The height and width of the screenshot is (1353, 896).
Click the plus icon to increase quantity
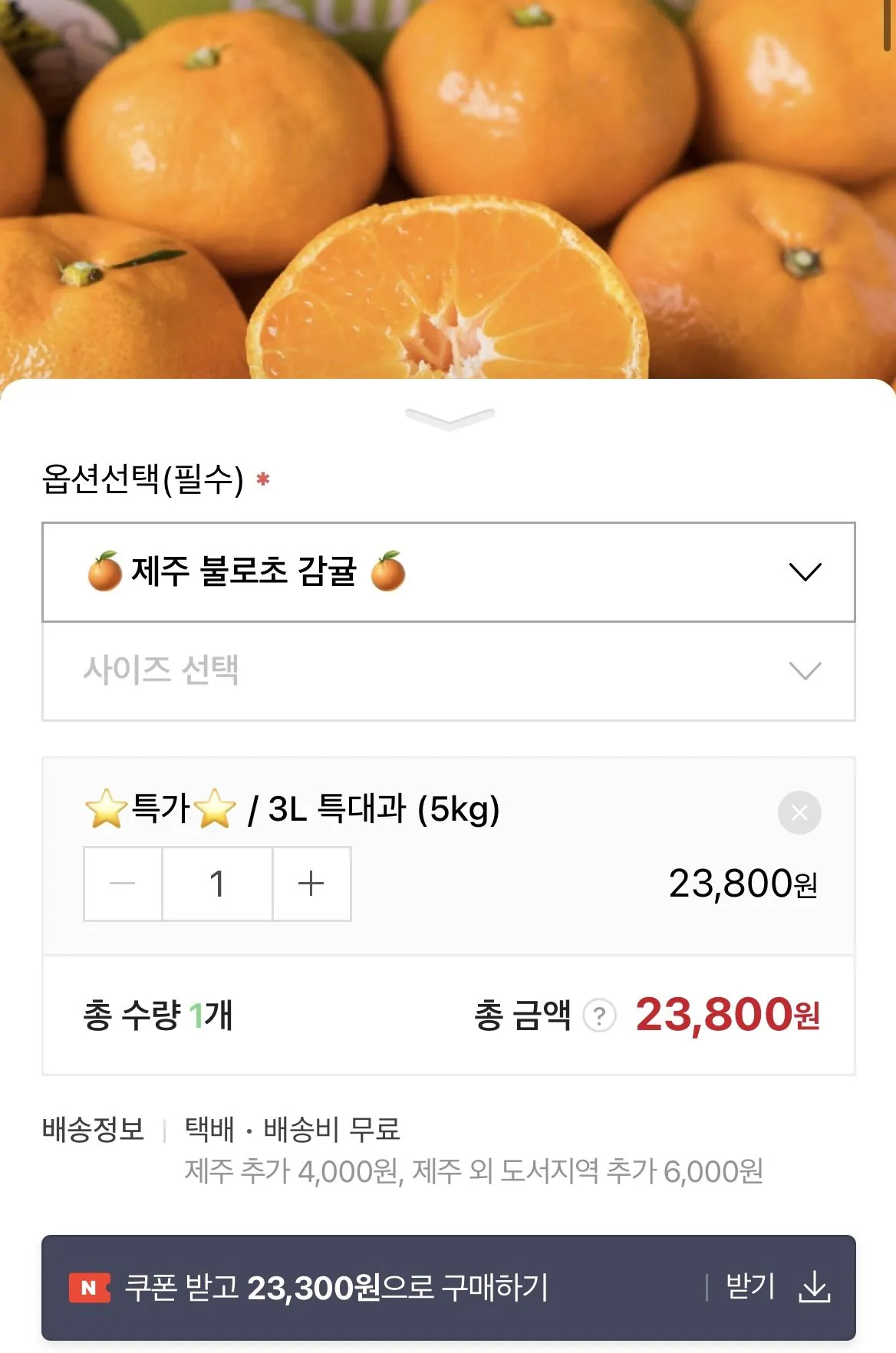click(x=311, y=884)
